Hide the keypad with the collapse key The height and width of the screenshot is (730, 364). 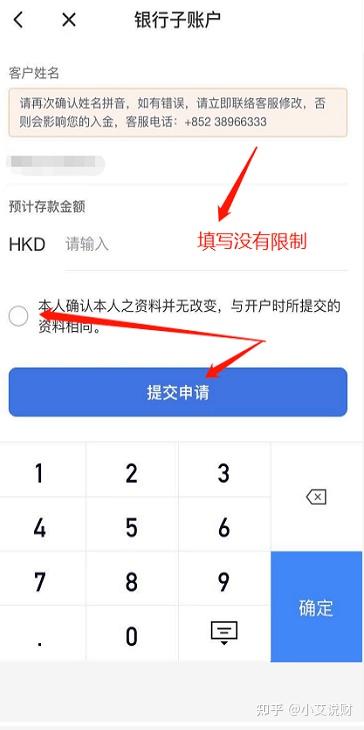point(224,634)
